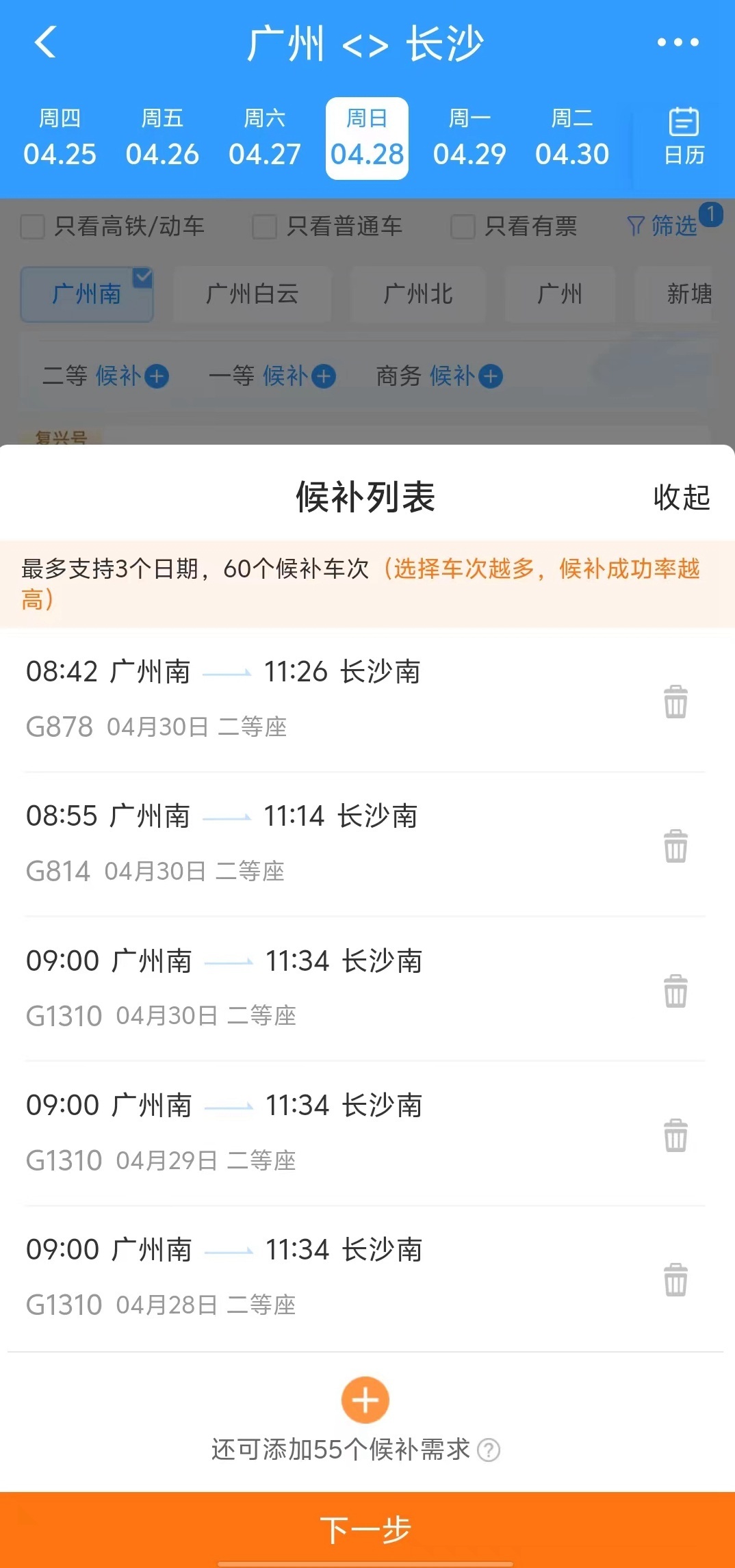Select date 周五 04.26

click(162, 138)
